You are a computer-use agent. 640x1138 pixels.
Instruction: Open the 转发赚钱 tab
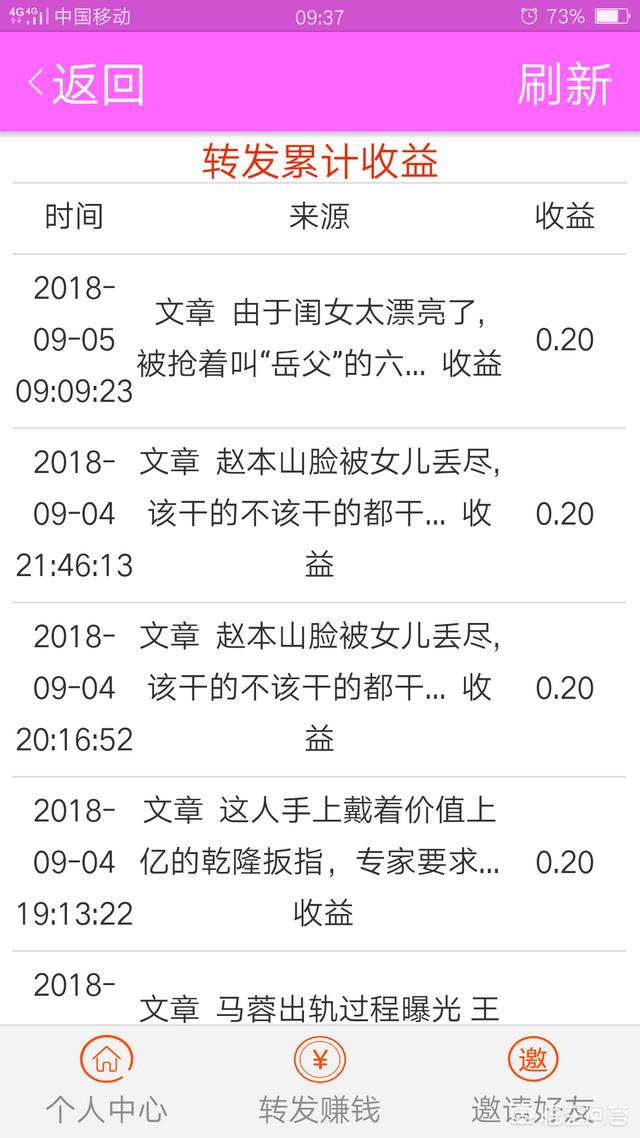tap(319, 1081)
